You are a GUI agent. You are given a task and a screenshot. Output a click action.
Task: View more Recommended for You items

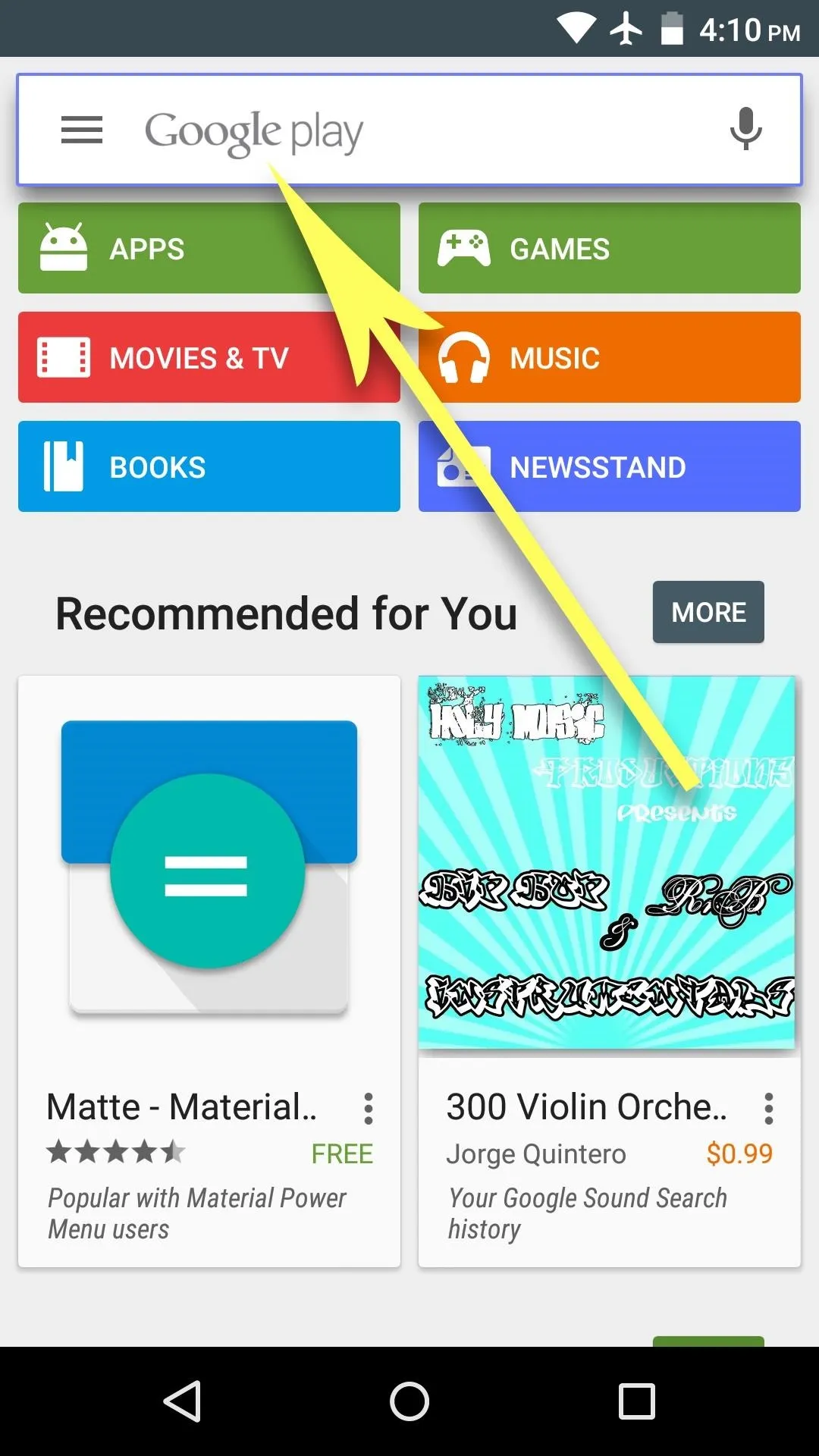(x=708, y=612)
